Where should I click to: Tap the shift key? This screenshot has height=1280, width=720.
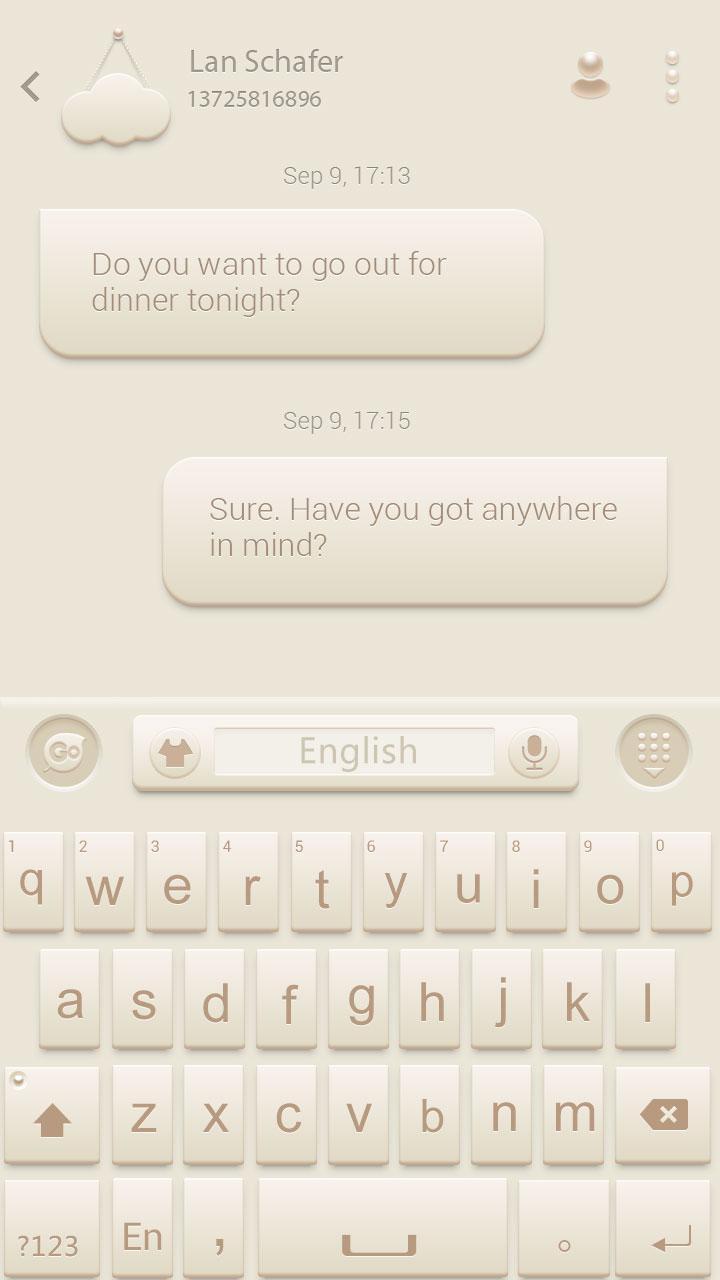[52, 1116]
